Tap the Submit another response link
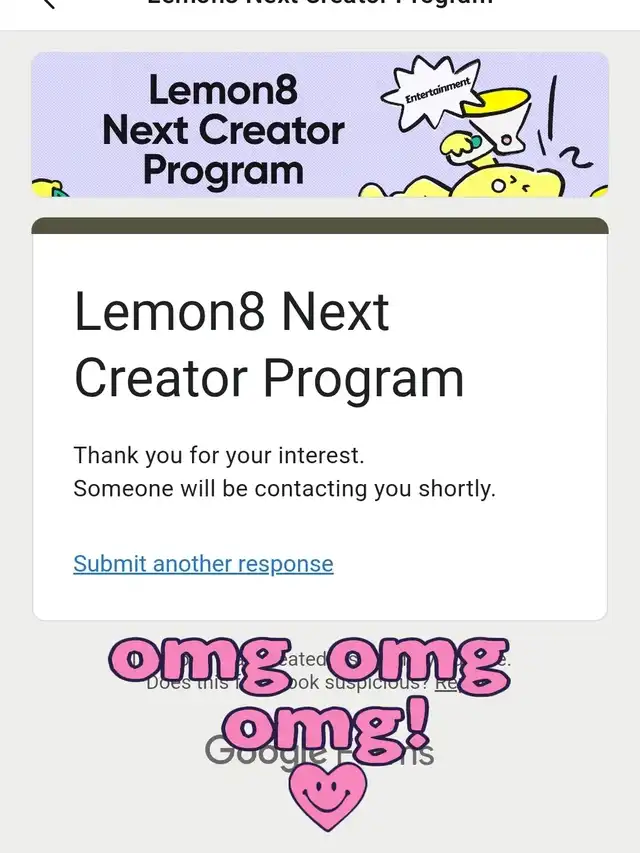This screenshot has width=640, height=853. point(203,563)
